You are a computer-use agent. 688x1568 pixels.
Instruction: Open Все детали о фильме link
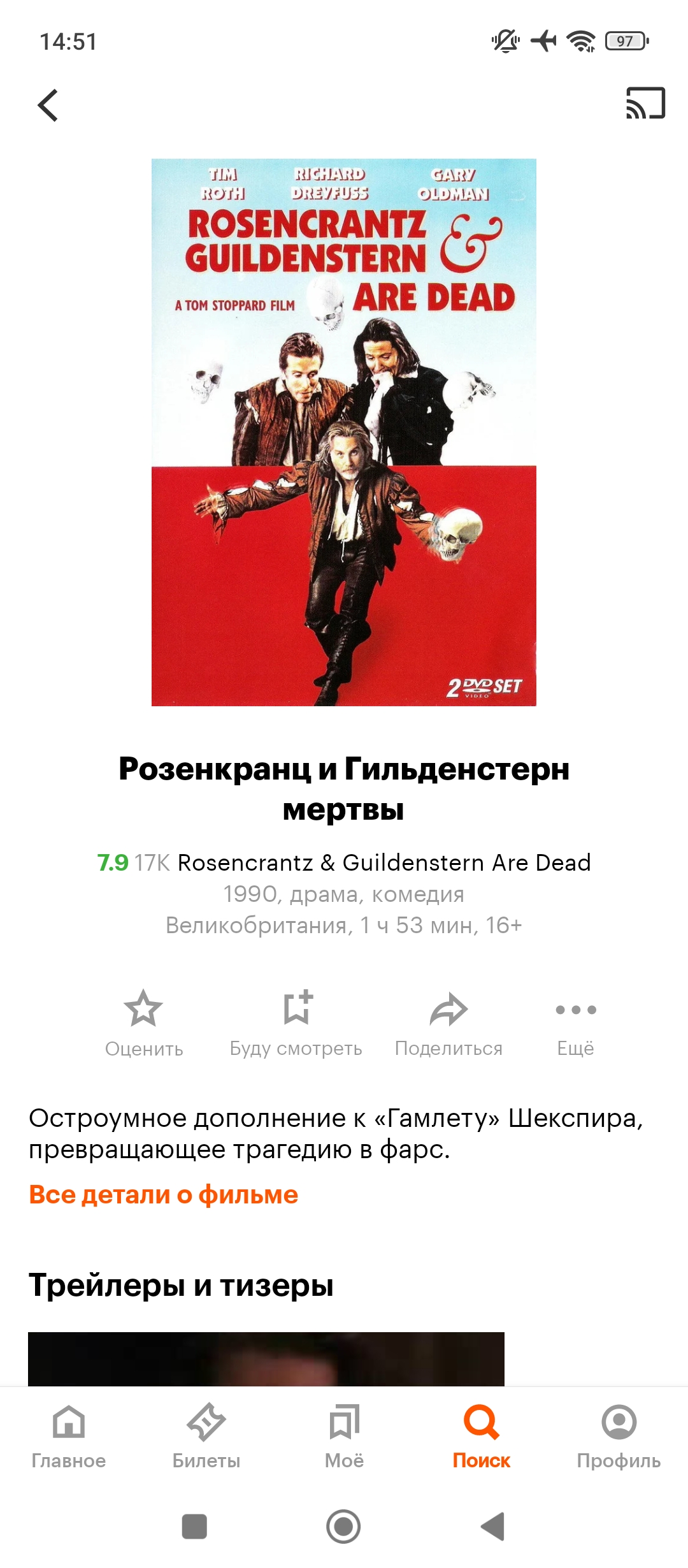164,1194
